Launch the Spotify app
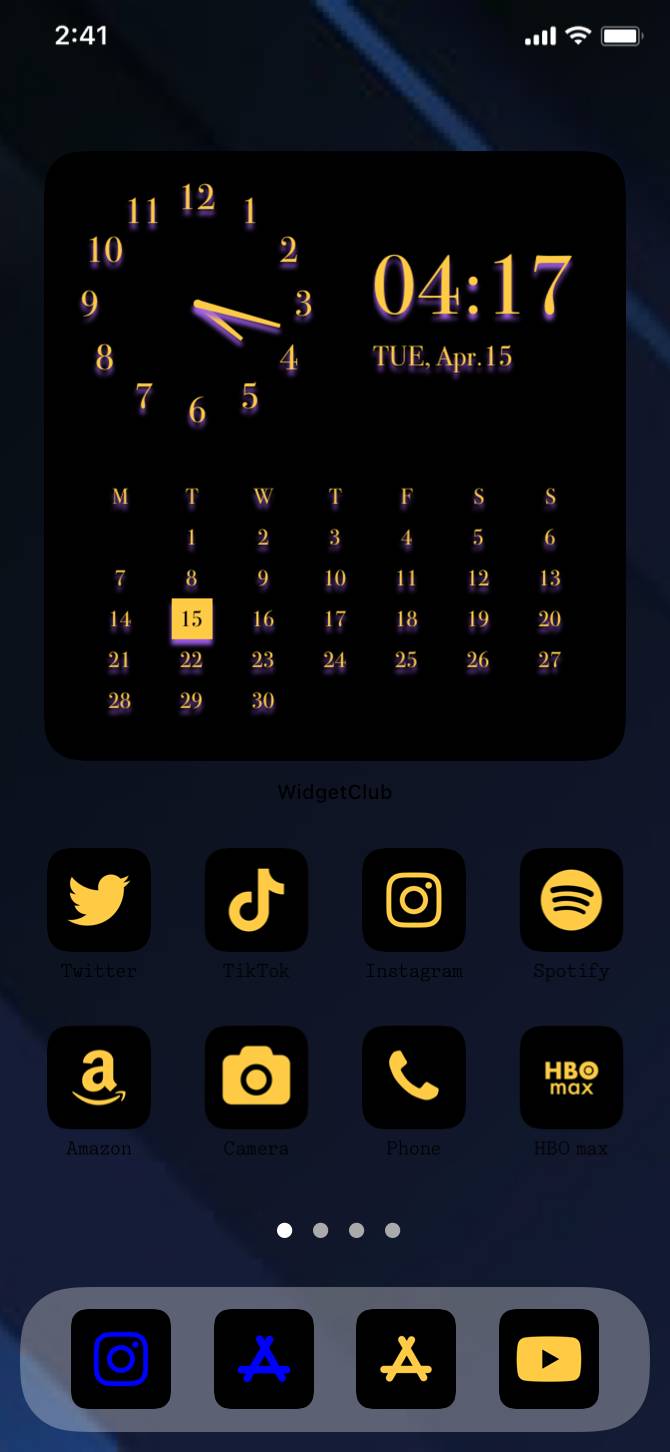This screenshot has height=1452, width=670. pos(571,899)
